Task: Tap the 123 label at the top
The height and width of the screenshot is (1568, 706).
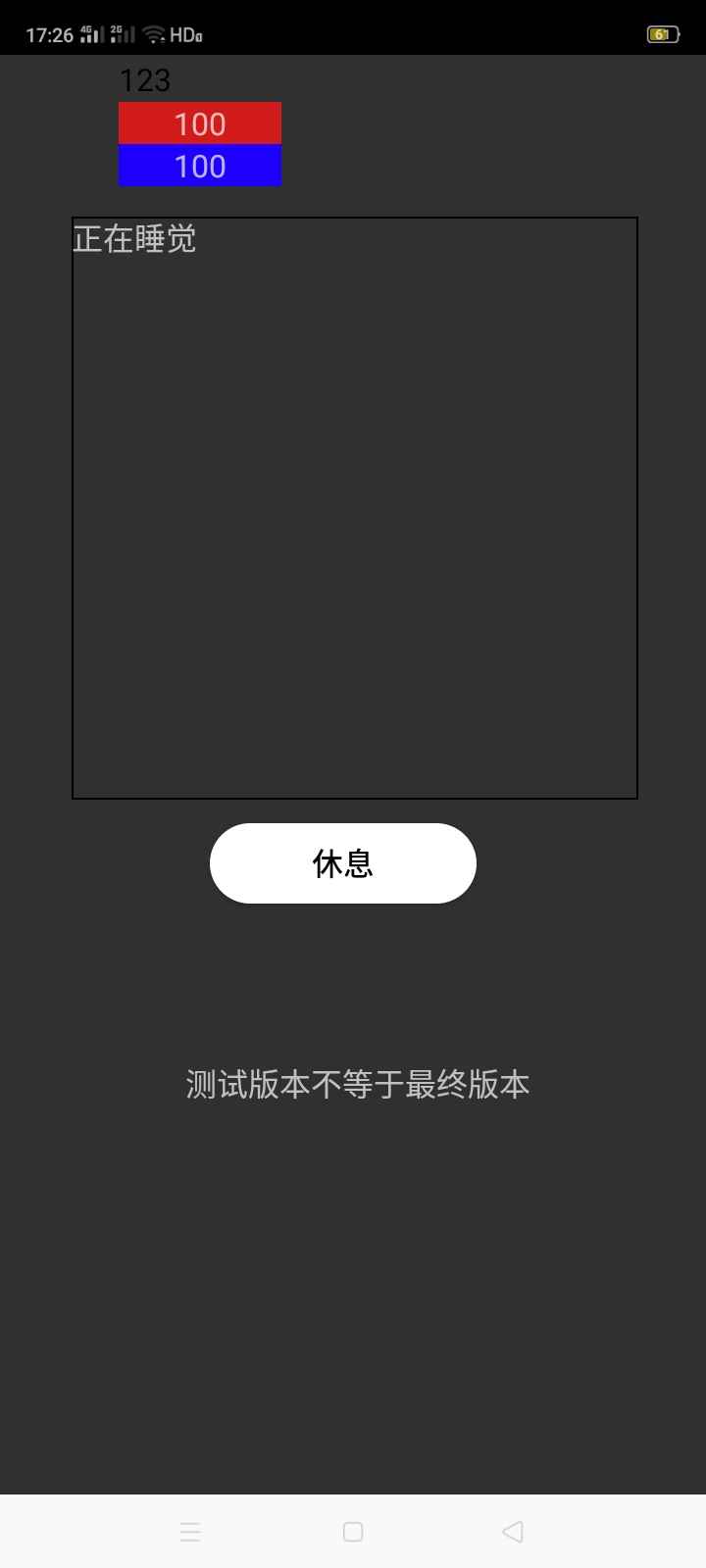Action: [145, 80]
